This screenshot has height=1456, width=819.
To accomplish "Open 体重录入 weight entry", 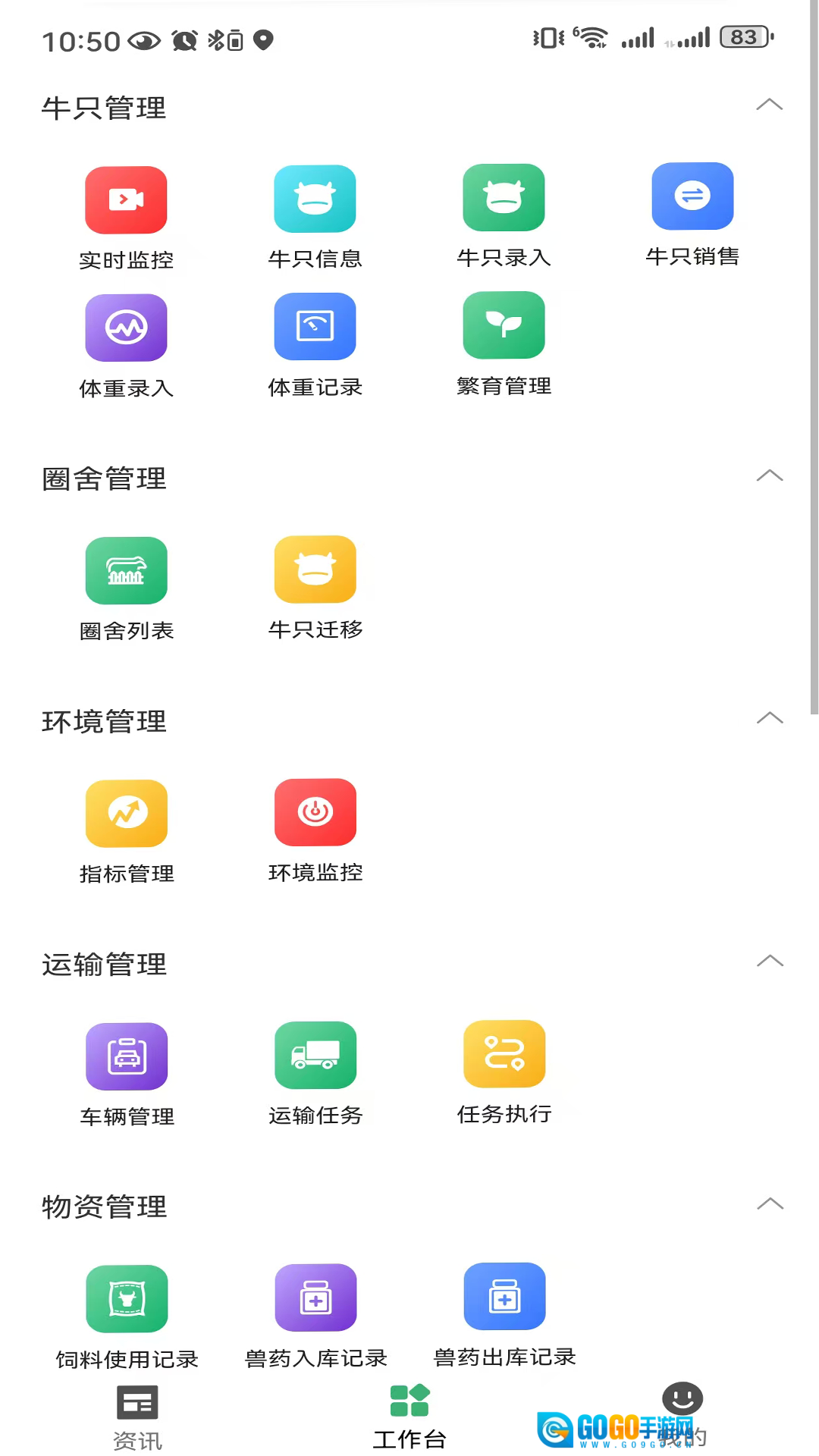I will 126,328.
